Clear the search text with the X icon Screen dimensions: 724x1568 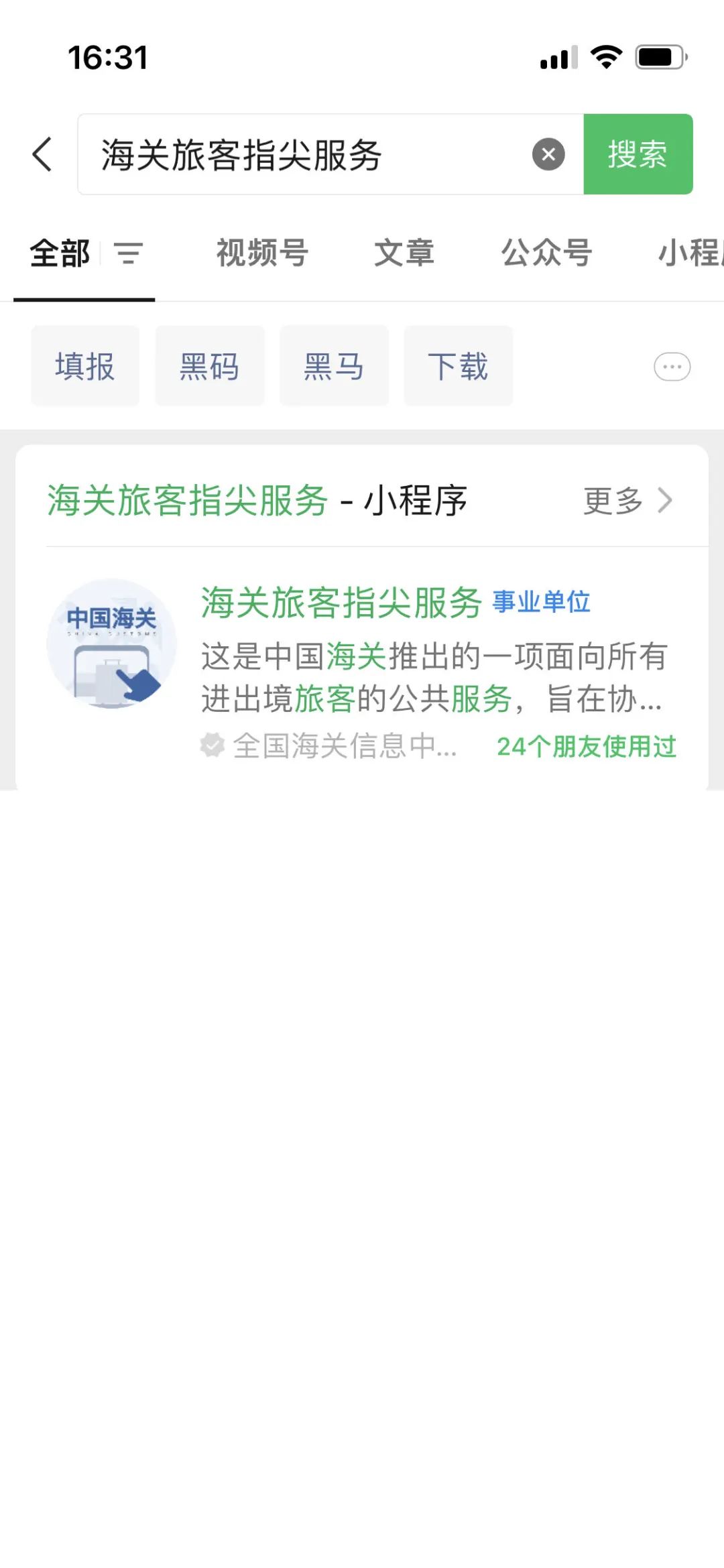[x=548, y=154]
